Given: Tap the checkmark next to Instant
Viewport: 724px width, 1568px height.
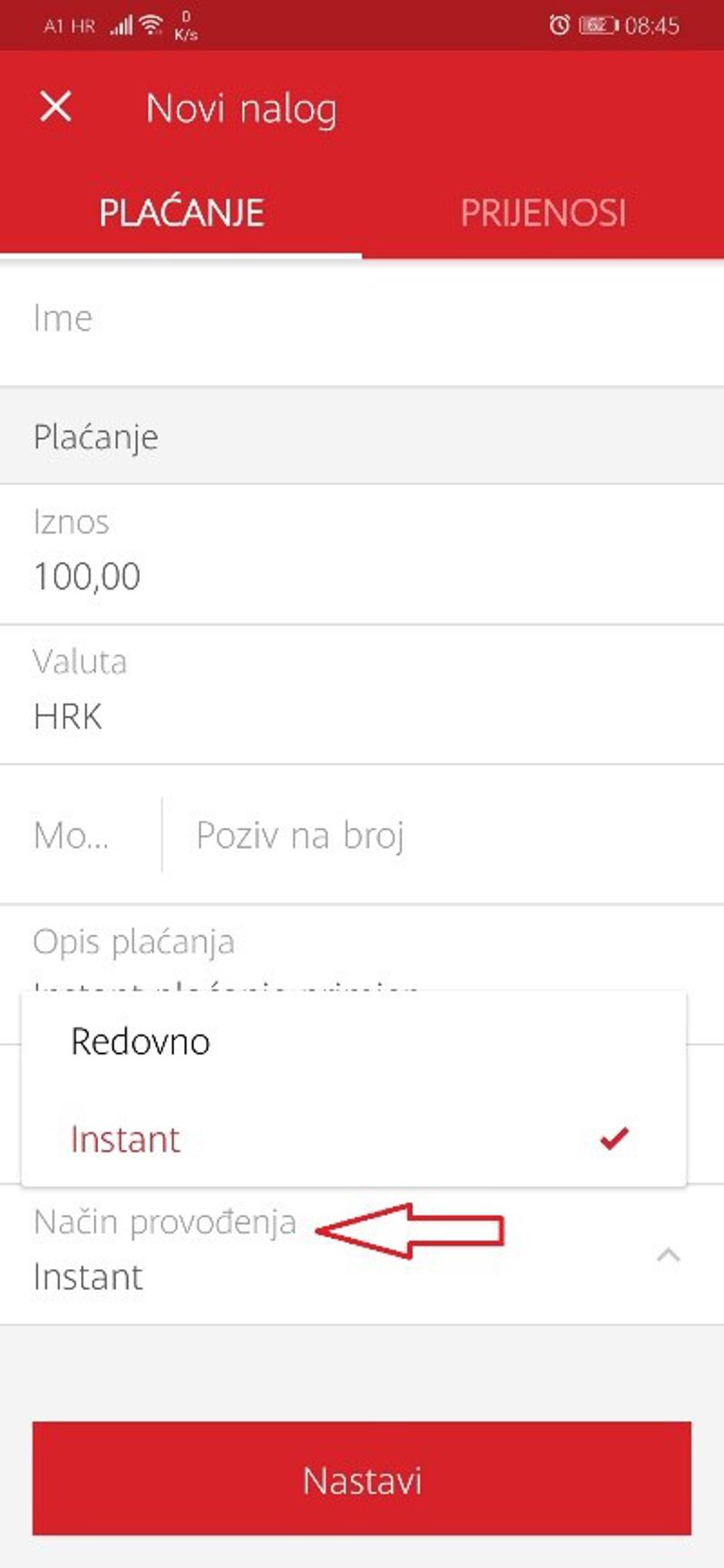Looking at the screenshot, I should click(614, 1140).
